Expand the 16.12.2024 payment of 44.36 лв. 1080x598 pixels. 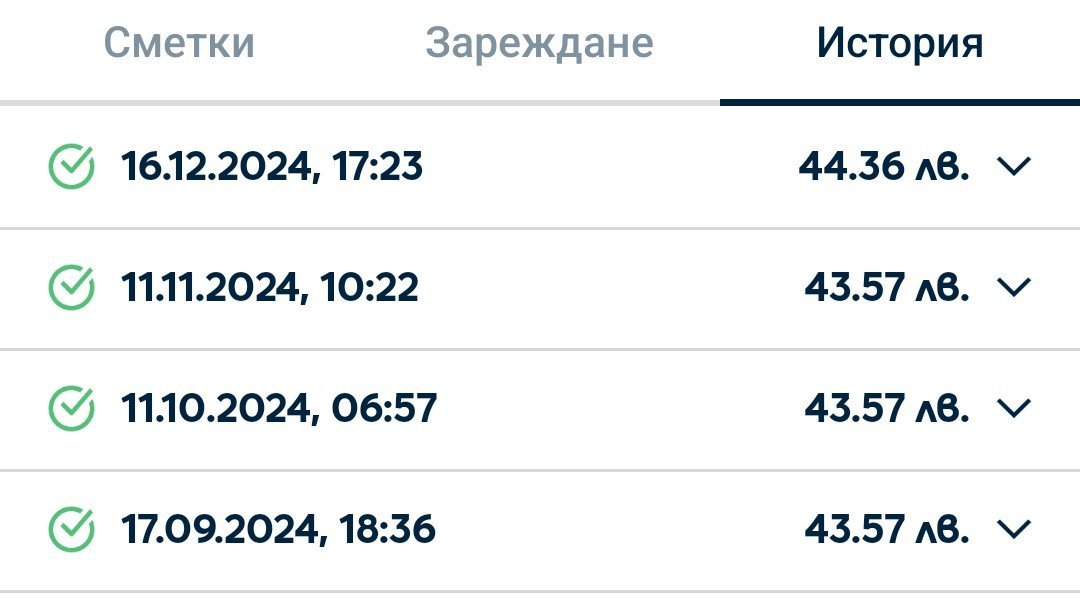[1014, 166]
